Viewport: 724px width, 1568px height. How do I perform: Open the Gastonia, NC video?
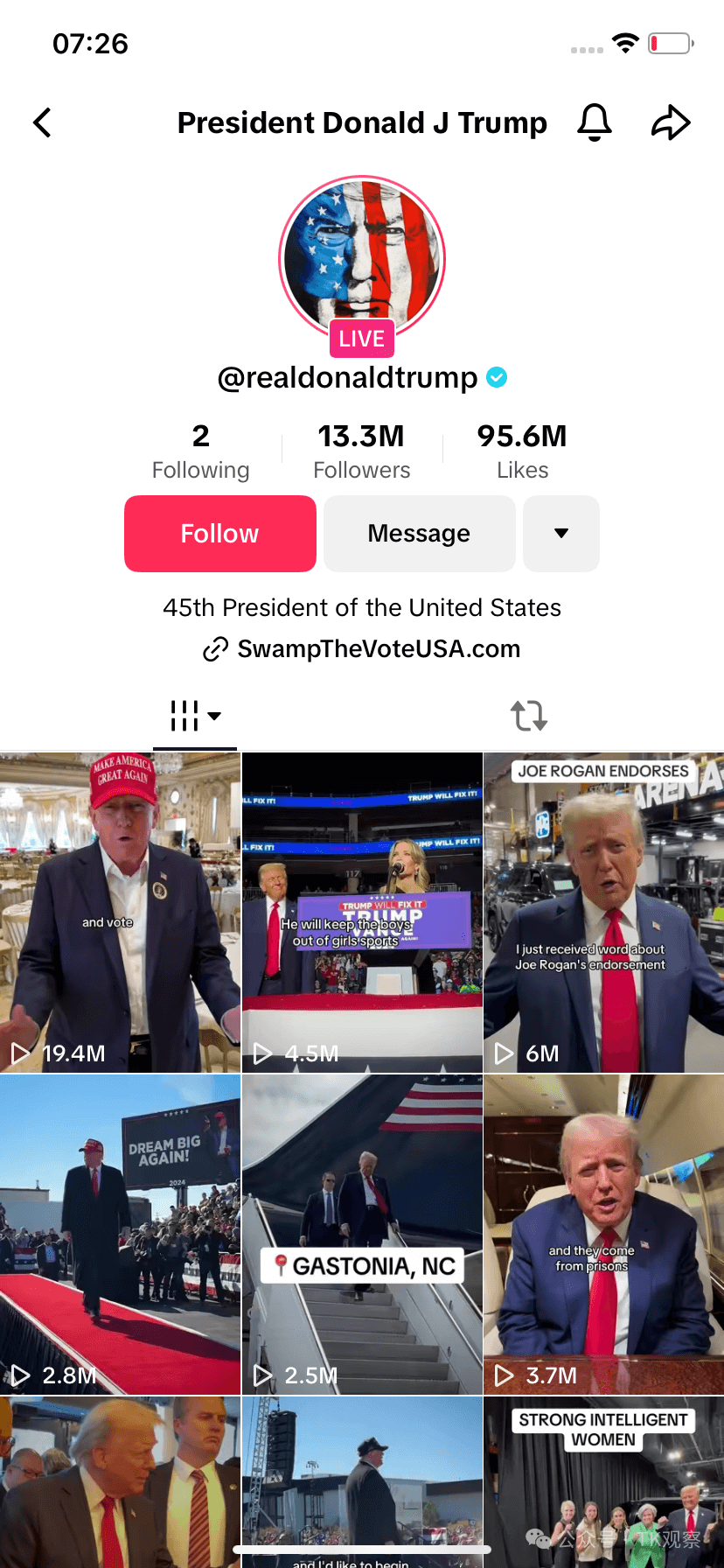click(x=362, y=1234)
